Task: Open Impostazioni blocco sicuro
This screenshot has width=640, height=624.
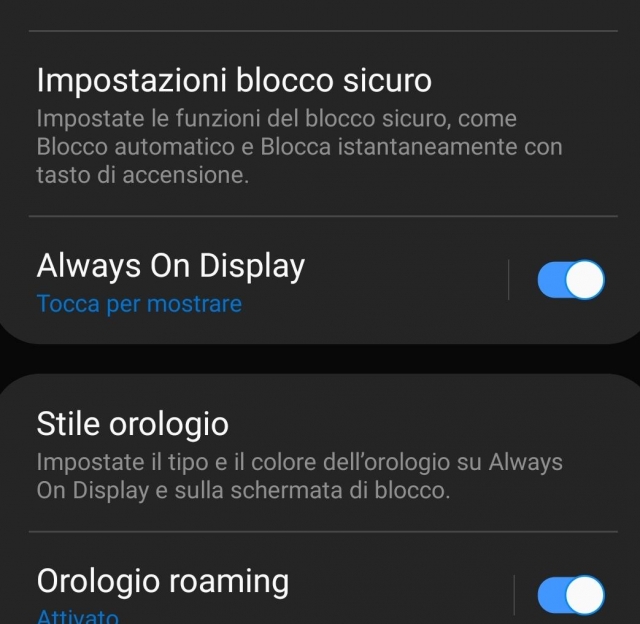Action: click(x=300, y=125)
